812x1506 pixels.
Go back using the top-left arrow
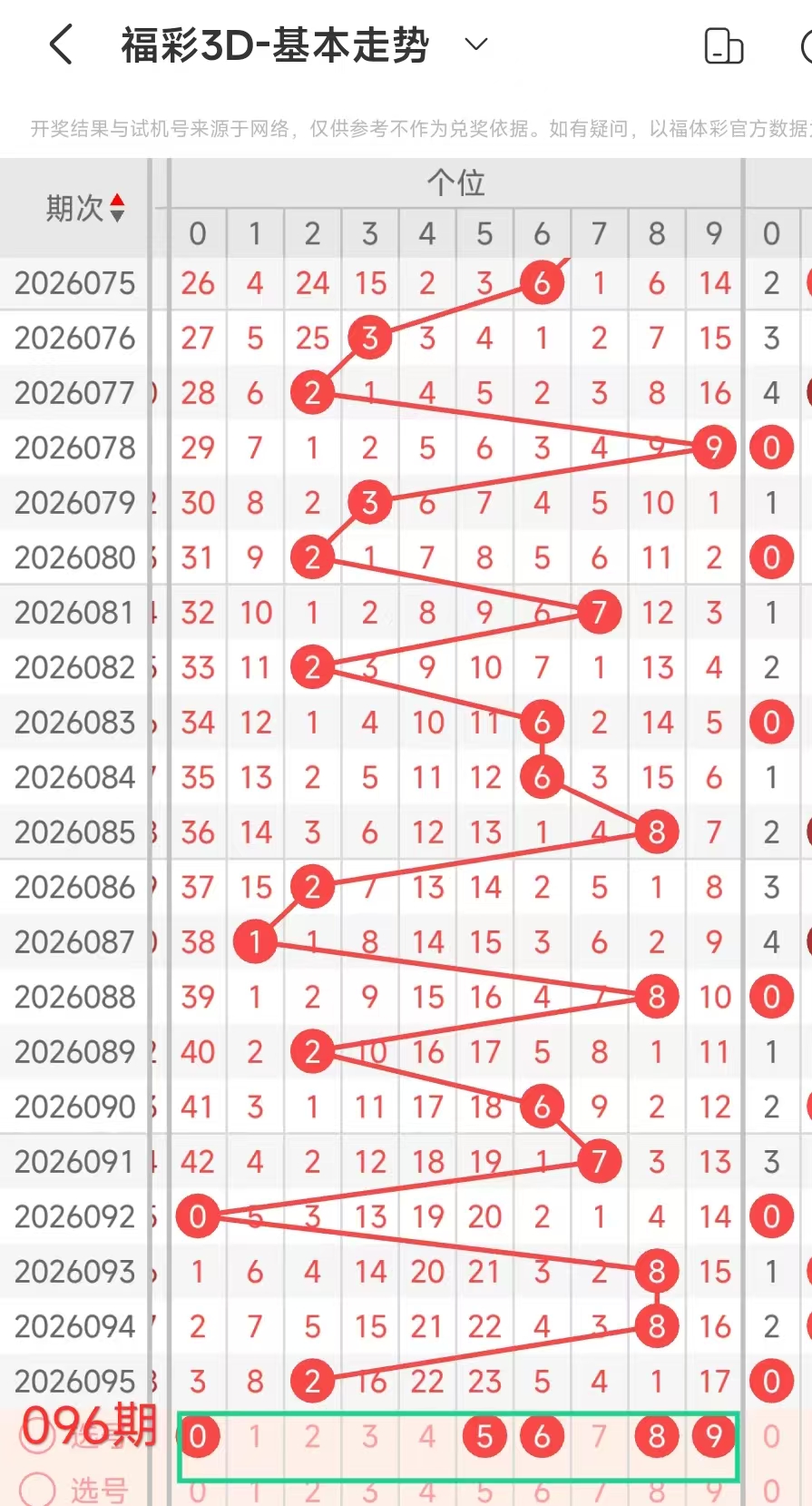pyautogui.click(x=61, y=44)
